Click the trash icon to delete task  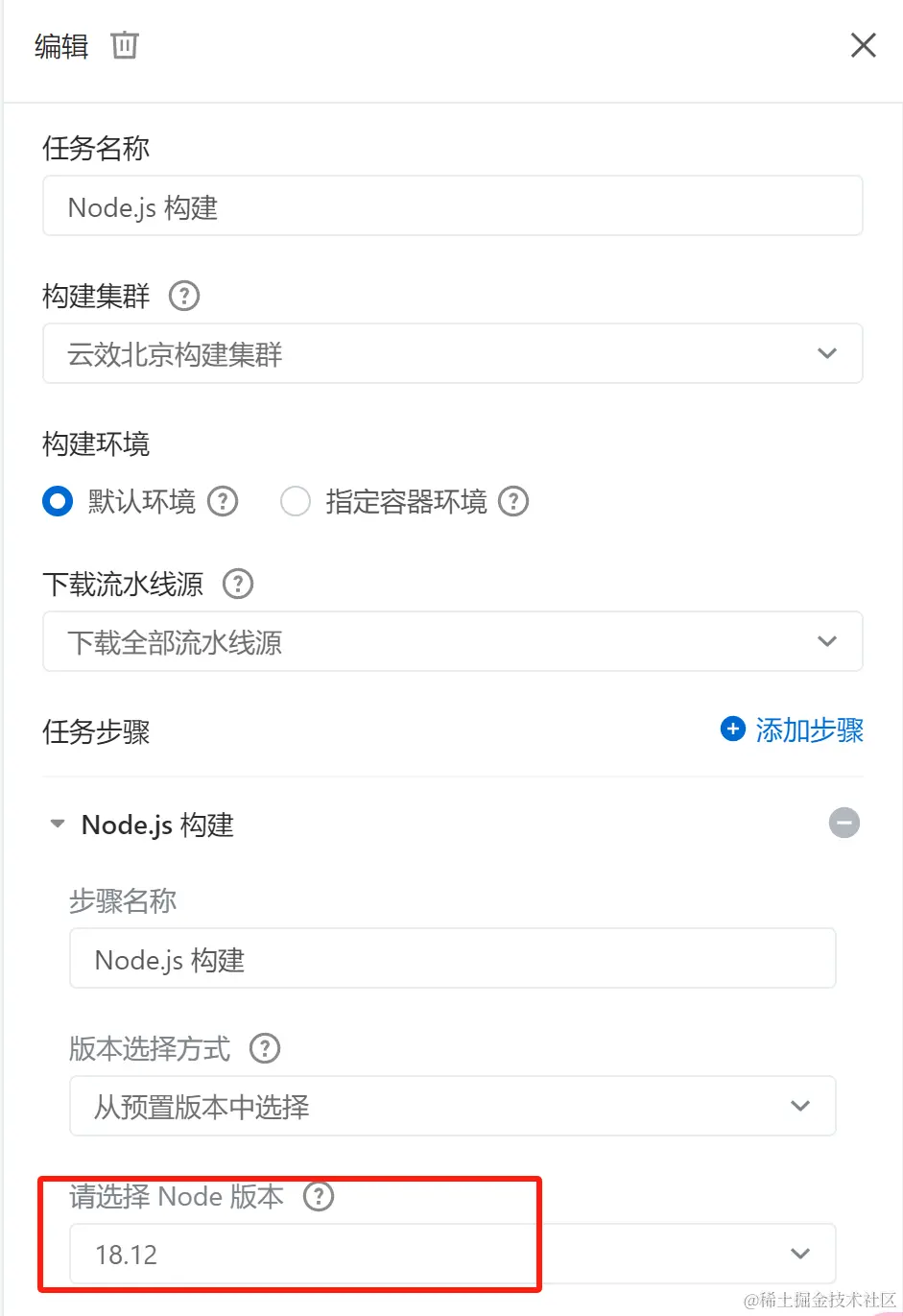pos(124,45)
